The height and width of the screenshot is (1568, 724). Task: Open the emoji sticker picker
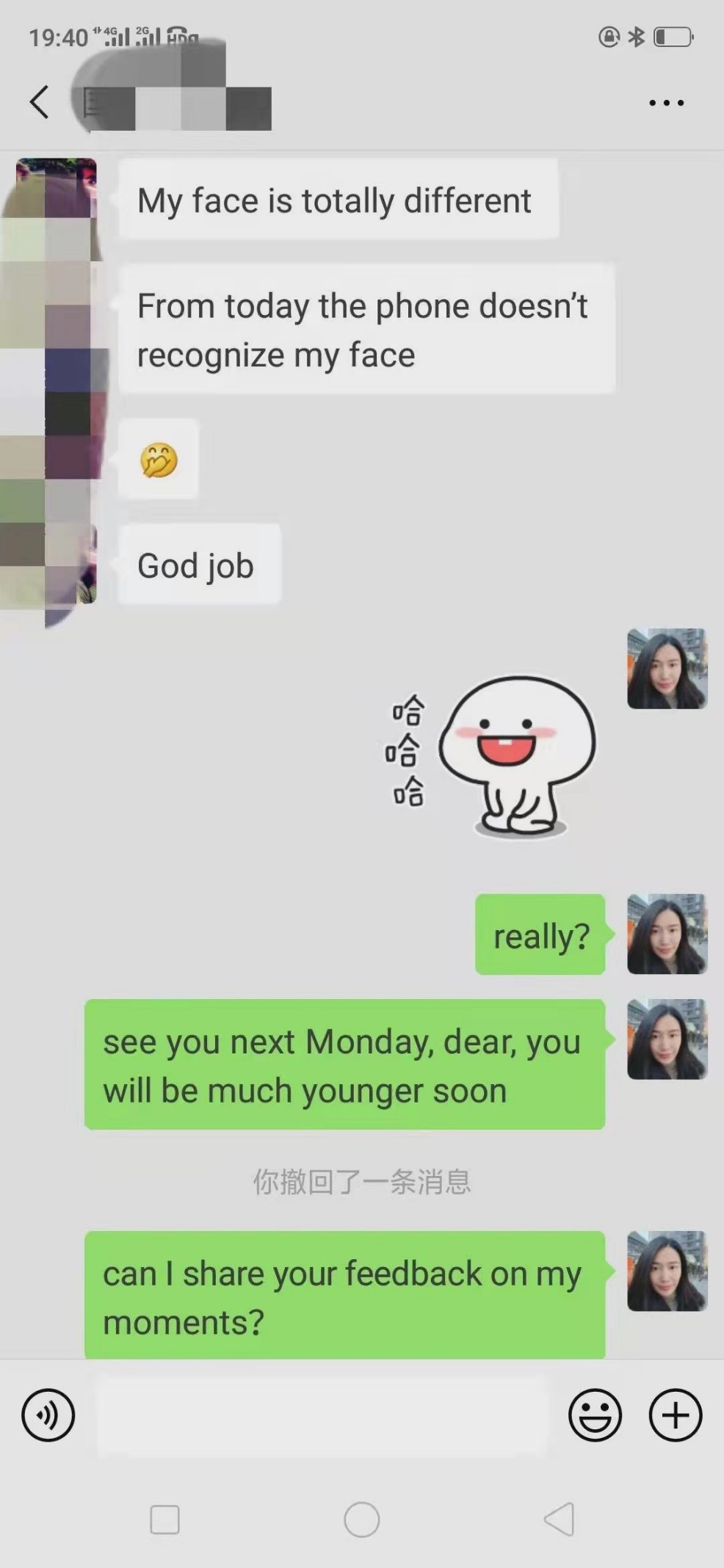595,1415
